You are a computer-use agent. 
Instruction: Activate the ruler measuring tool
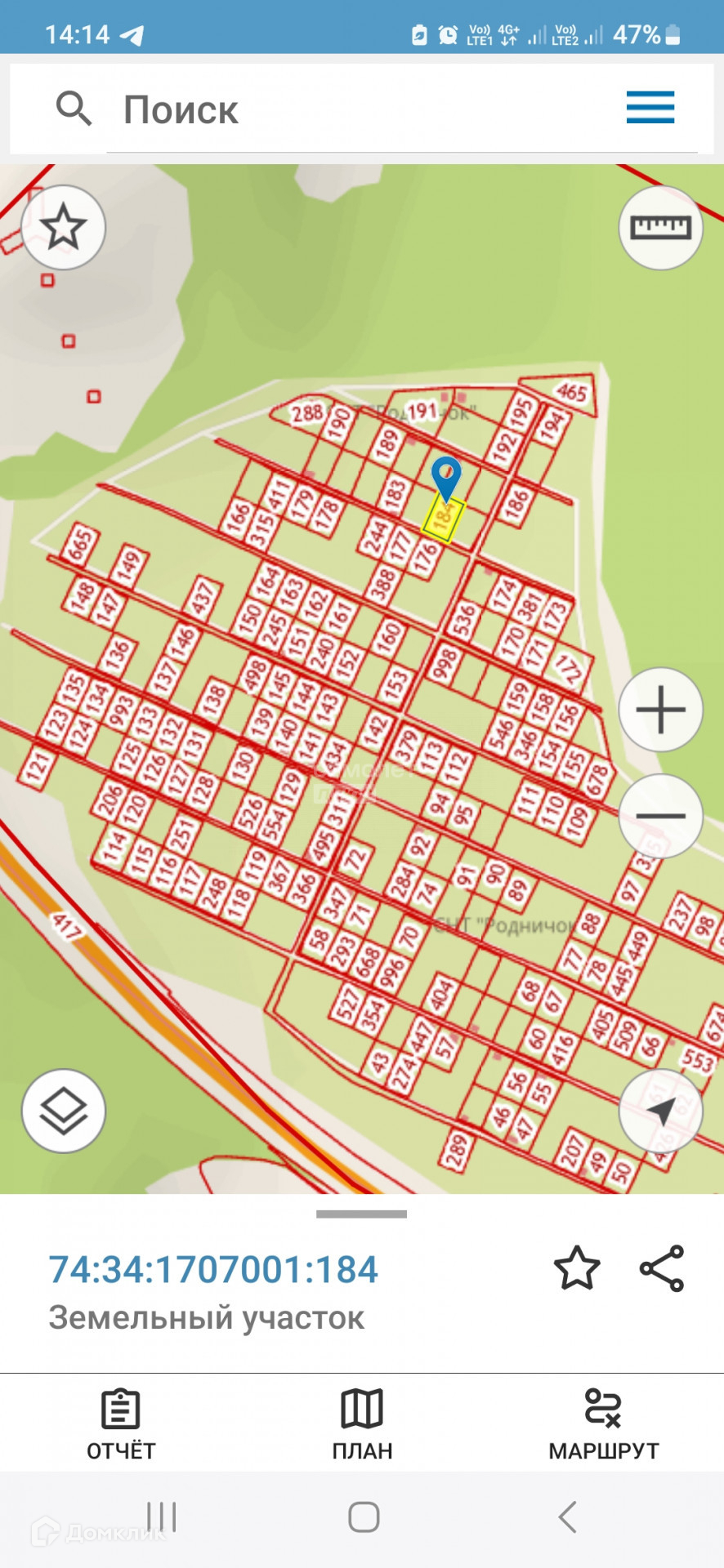click(x=660, y=228)
